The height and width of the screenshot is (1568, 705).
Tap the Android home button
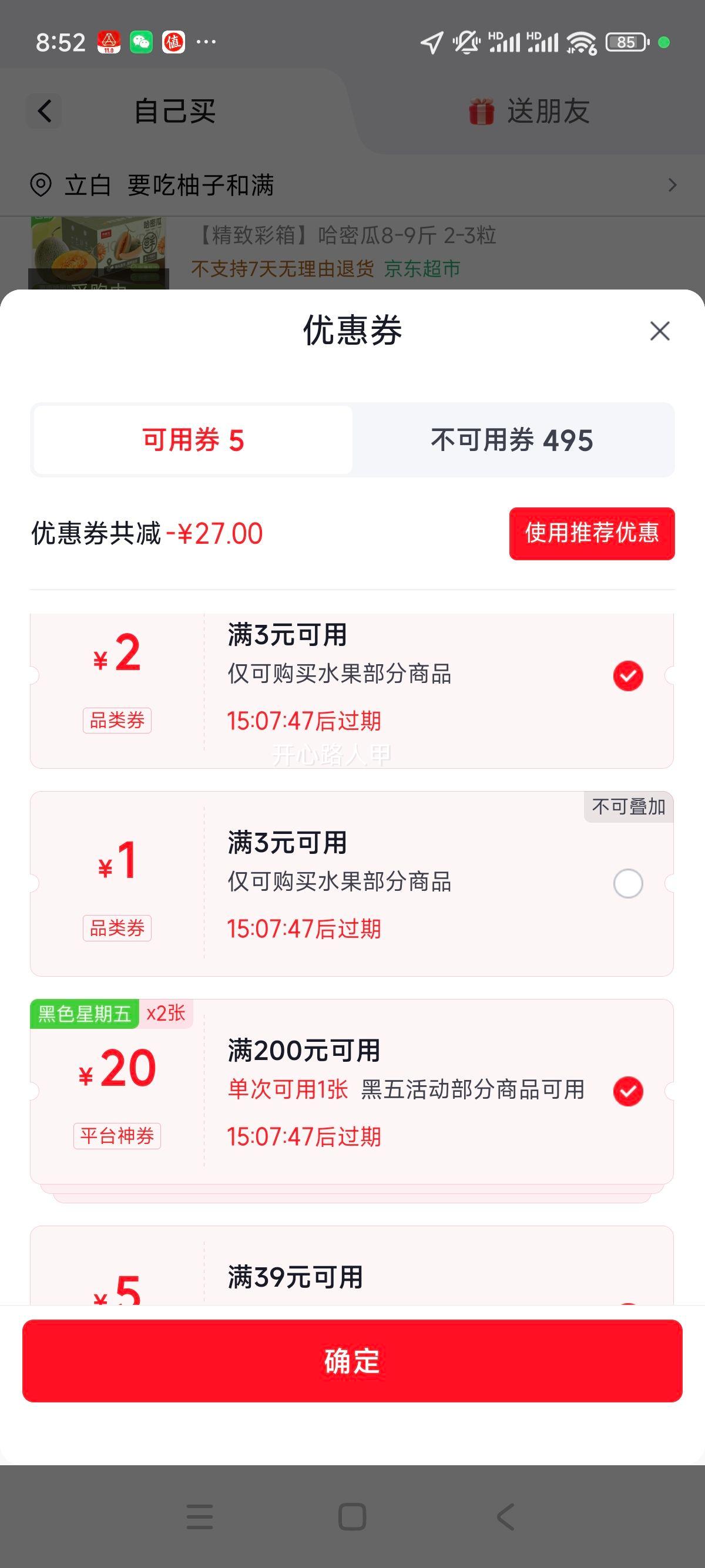[351, 1515]
